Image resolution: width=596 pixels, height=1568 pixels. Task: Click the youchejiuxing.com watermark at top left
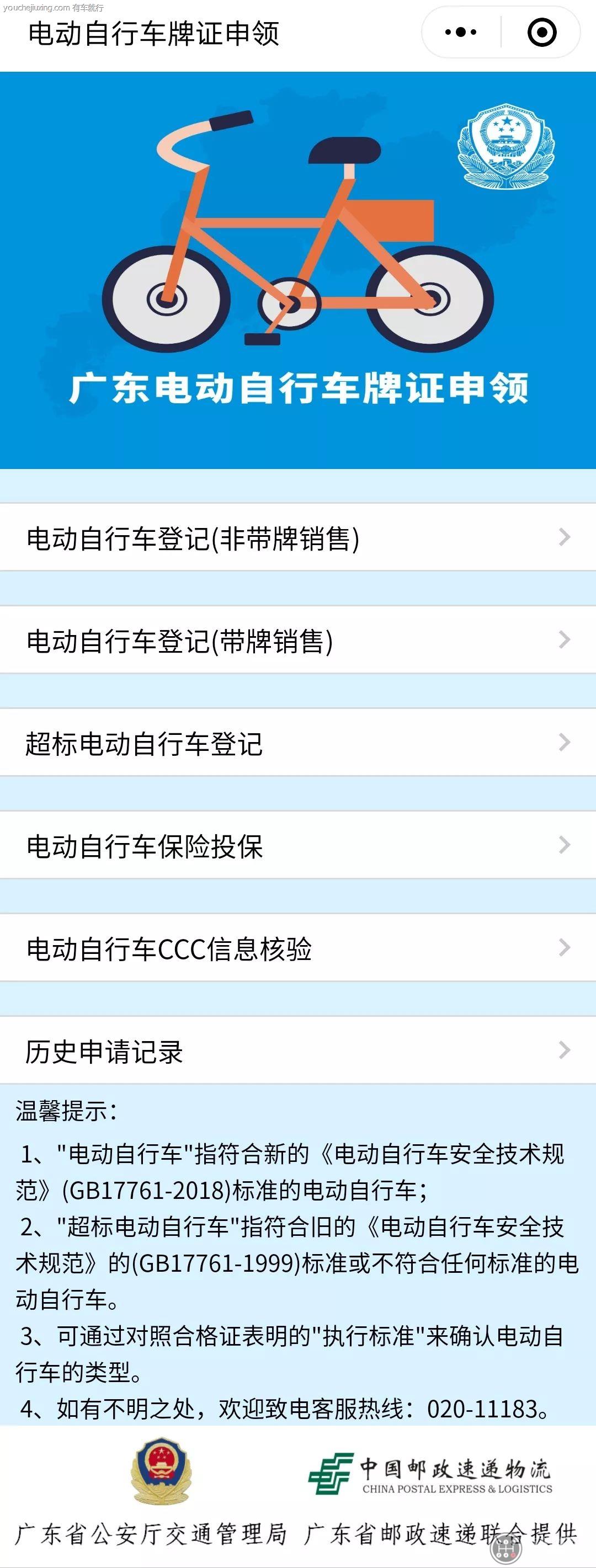54,7
